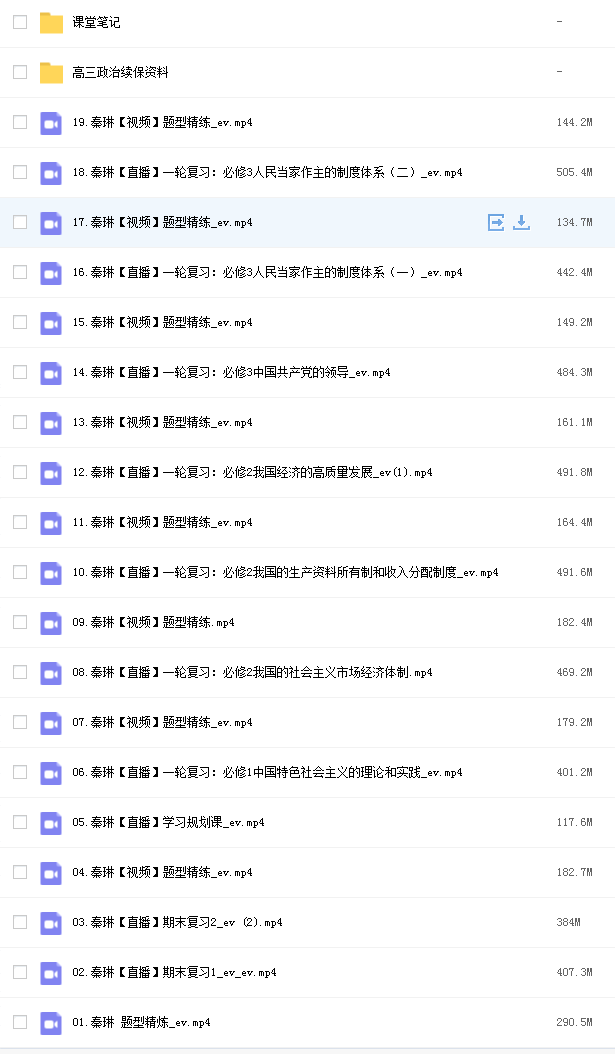Open 12.秦琳【直播】必修2我国经济的高质量发展
This screenshot has height=1054, width=615.
[252, 473]
